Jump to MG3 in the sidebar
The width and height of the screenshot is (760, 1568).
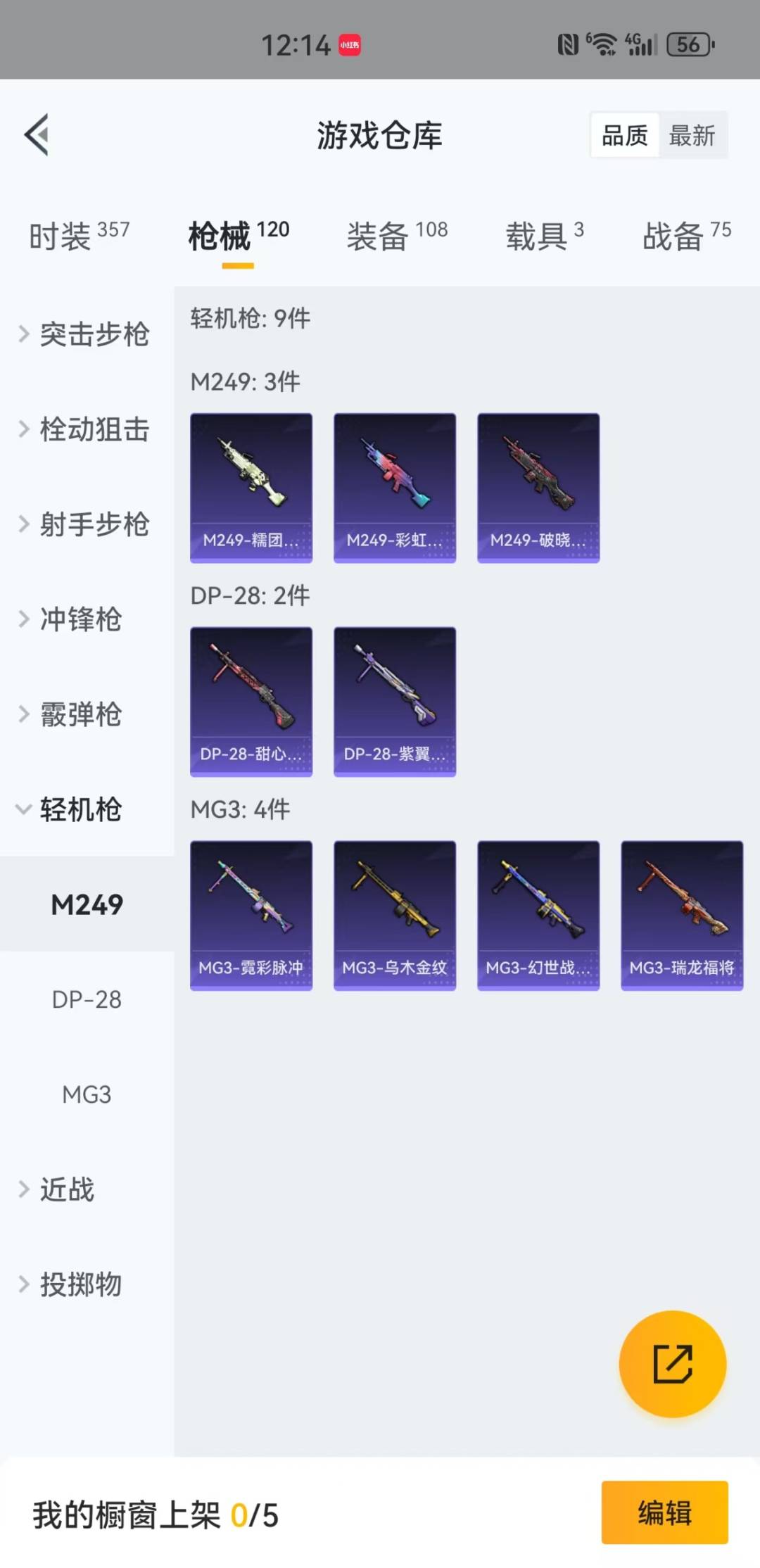pos(87,1094)
